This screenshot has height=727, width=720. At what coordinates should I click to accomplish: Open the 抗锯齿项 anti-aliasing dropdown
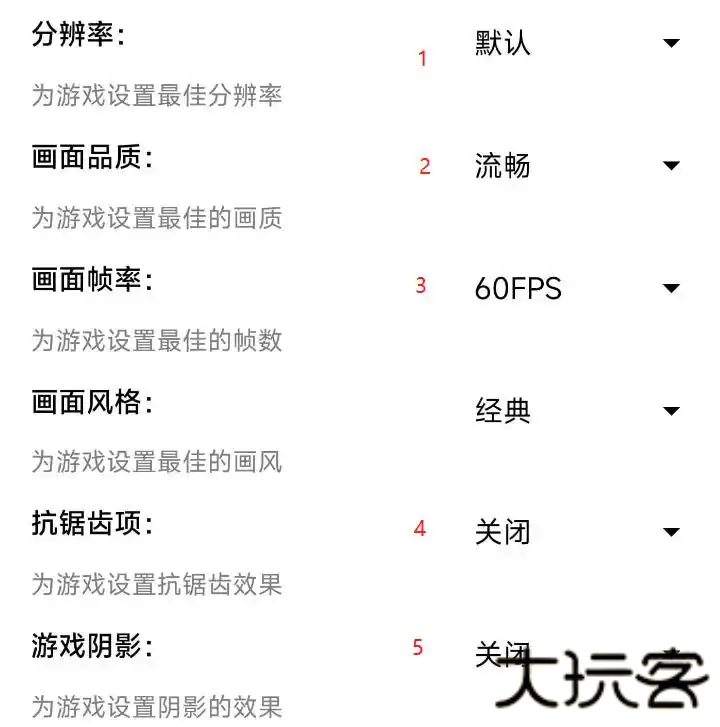pyautogui.click(x=671, y=532)
